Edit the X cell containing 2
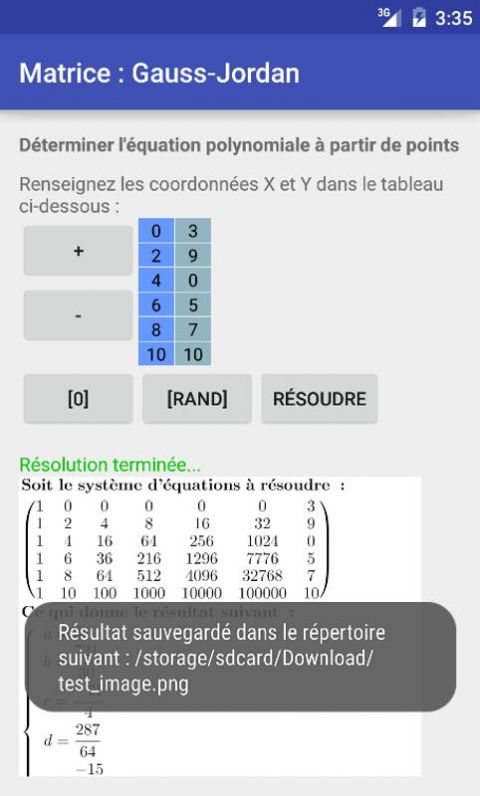Image resolution: width=480 pixels, height=796 pixels. 156,255
